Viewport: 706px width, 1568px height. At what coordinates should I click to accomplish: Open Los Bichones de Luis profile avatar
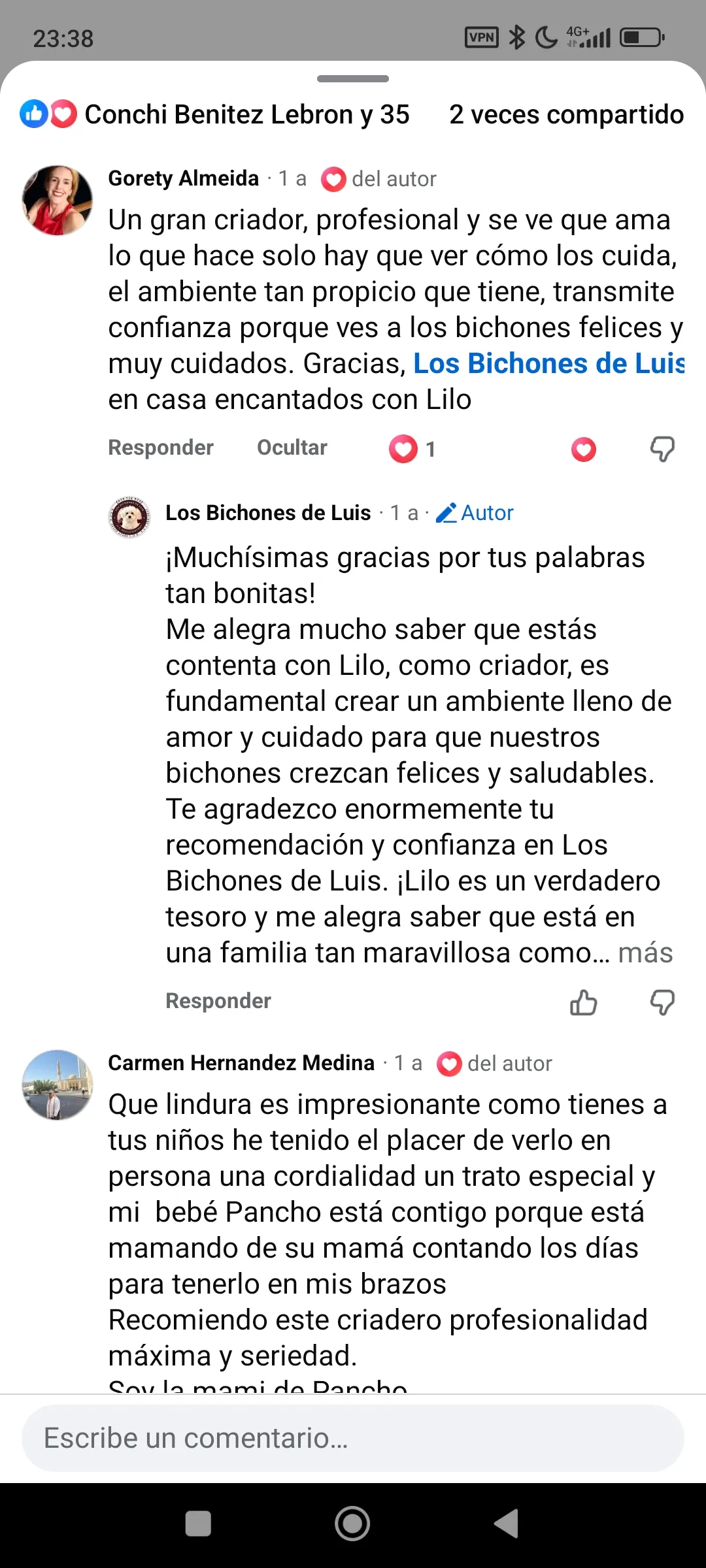point(129,517)
